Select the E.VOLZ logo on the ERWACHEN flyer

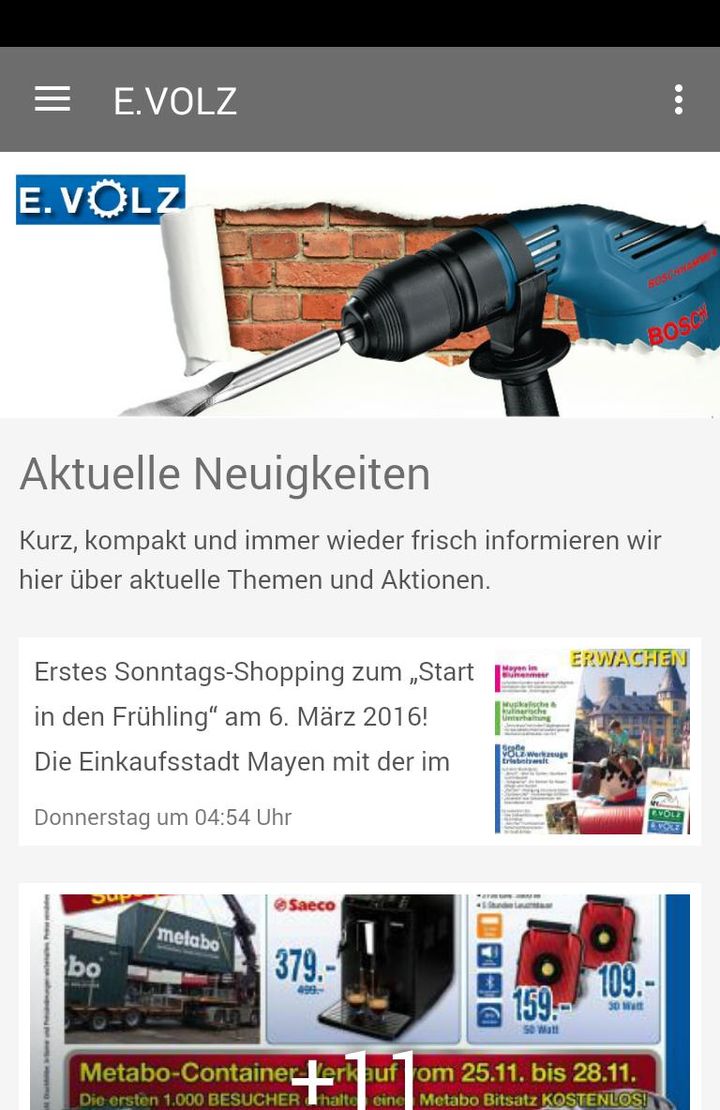668,820
